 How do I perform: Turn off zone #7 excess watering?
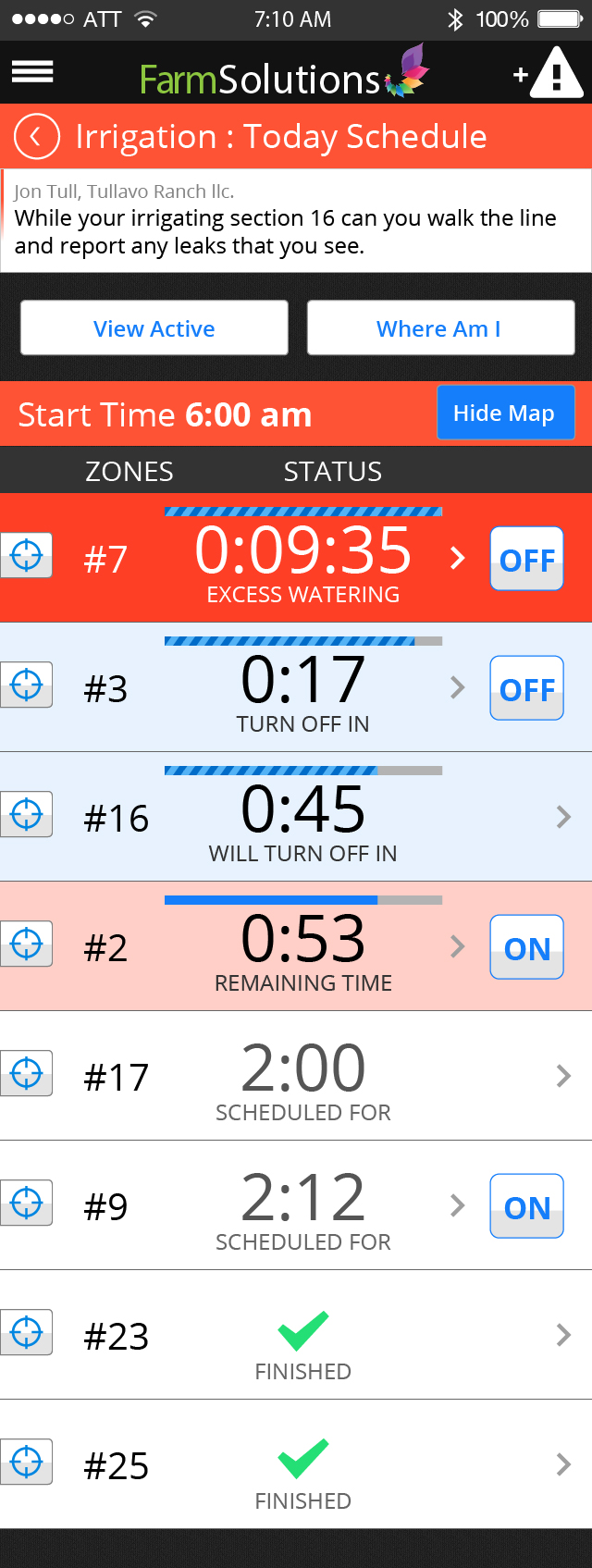pos(526,559)
